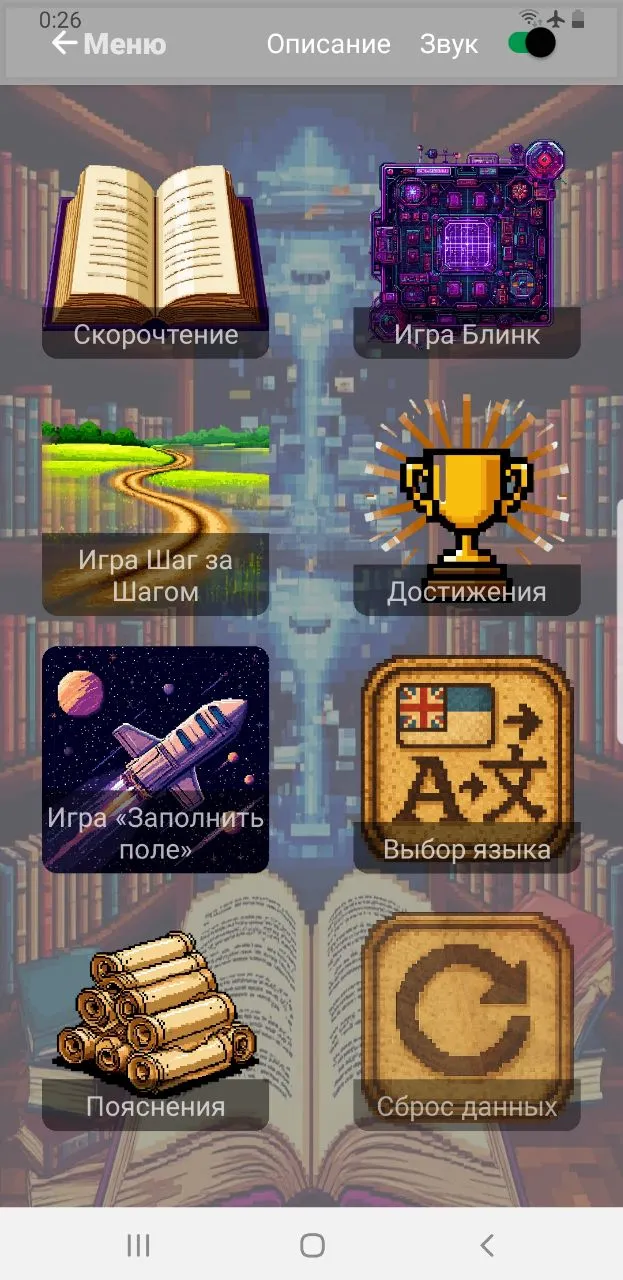Viewport: 623px width, 1280px height.
Task: Go back using the Меню arrow
Action: [65, 43]
